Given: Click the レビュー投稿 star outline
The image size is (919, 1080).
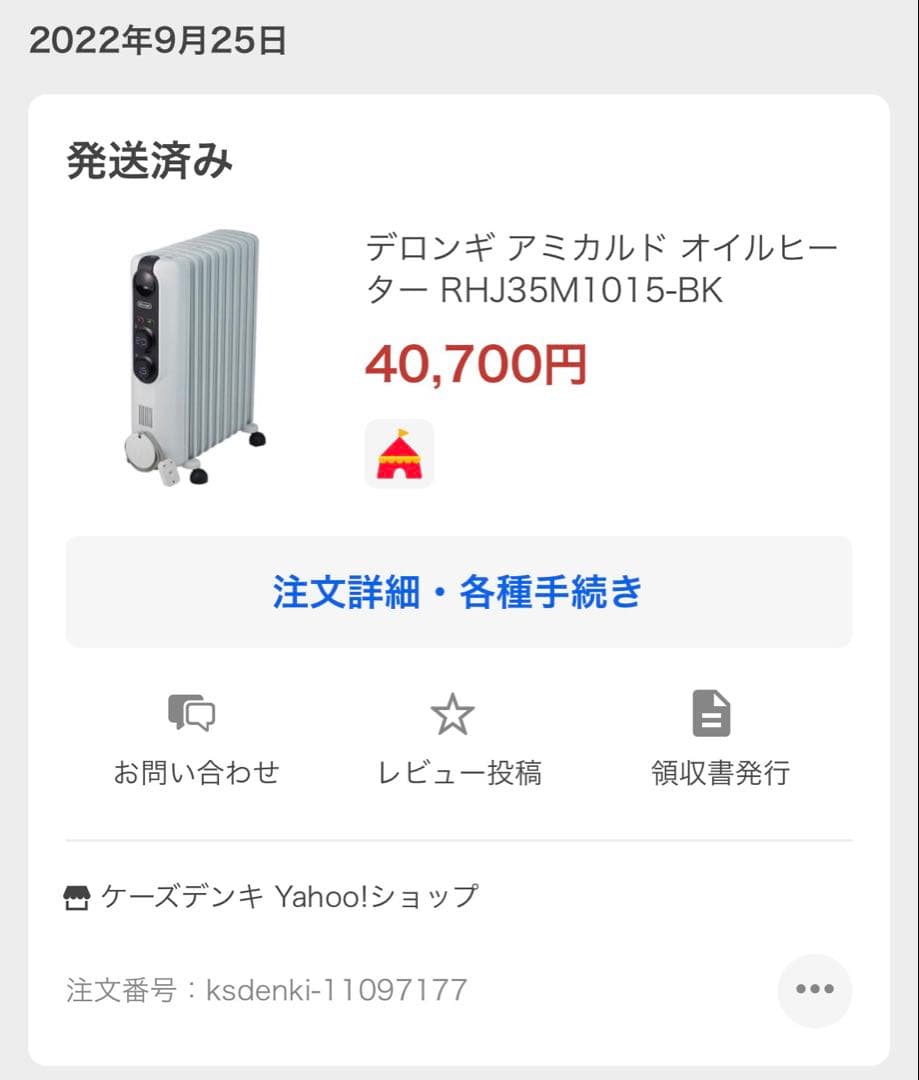Looking at the screenshot, I should pos(453,712).
